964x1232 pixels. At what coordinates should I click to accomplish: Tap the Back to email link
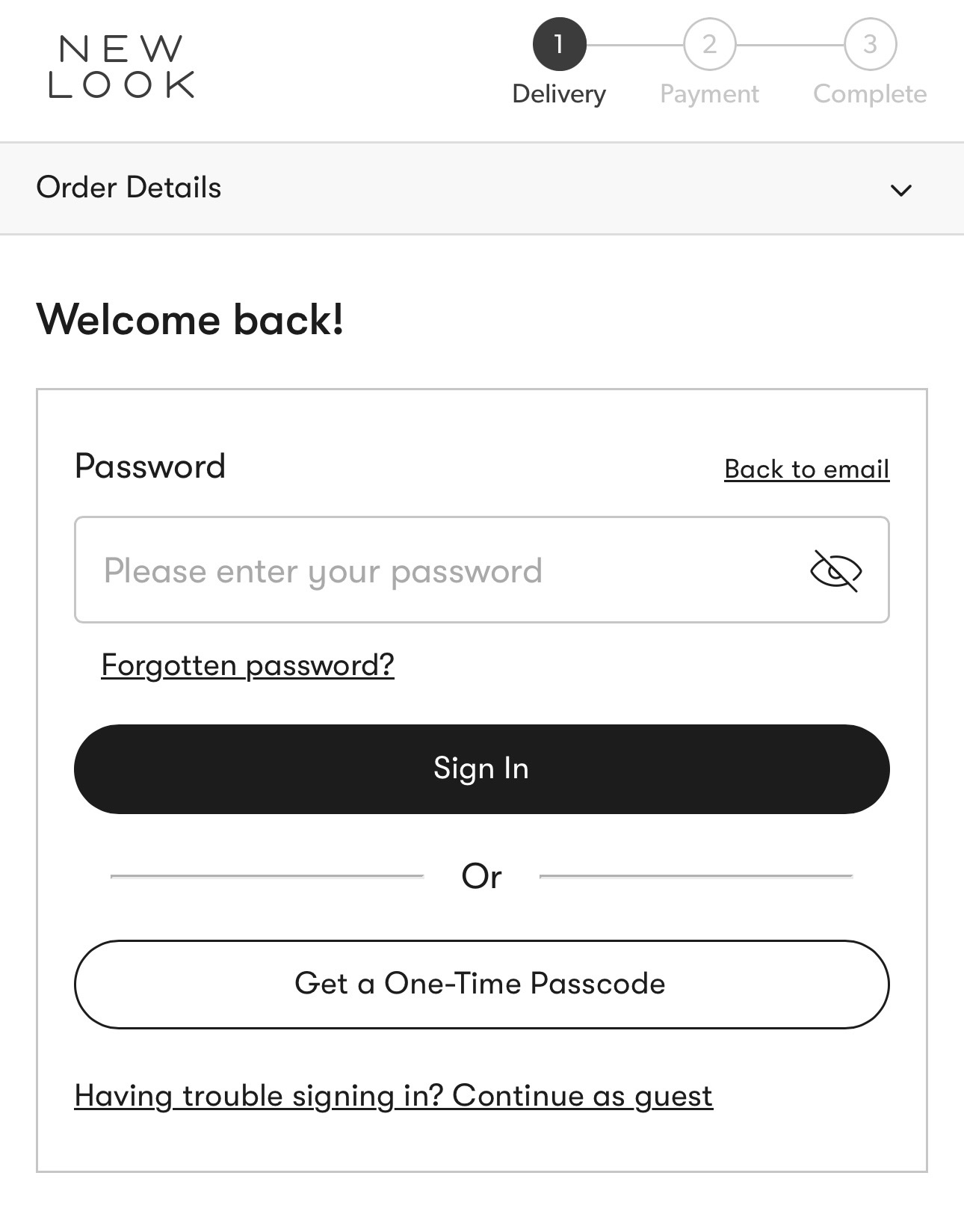point(806,469)
